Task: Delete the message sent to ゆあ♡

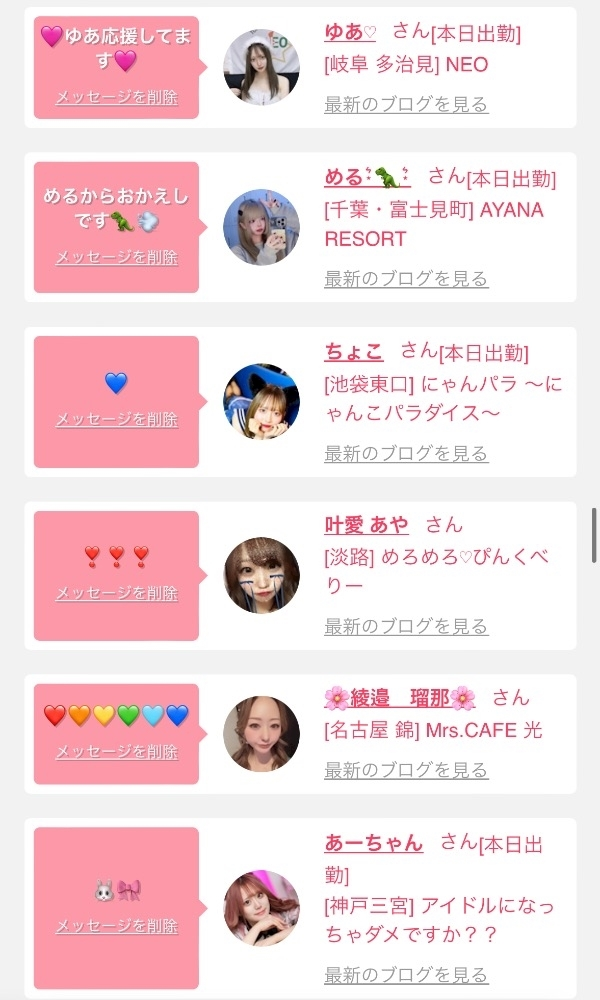Action: (x=116, y=97)
